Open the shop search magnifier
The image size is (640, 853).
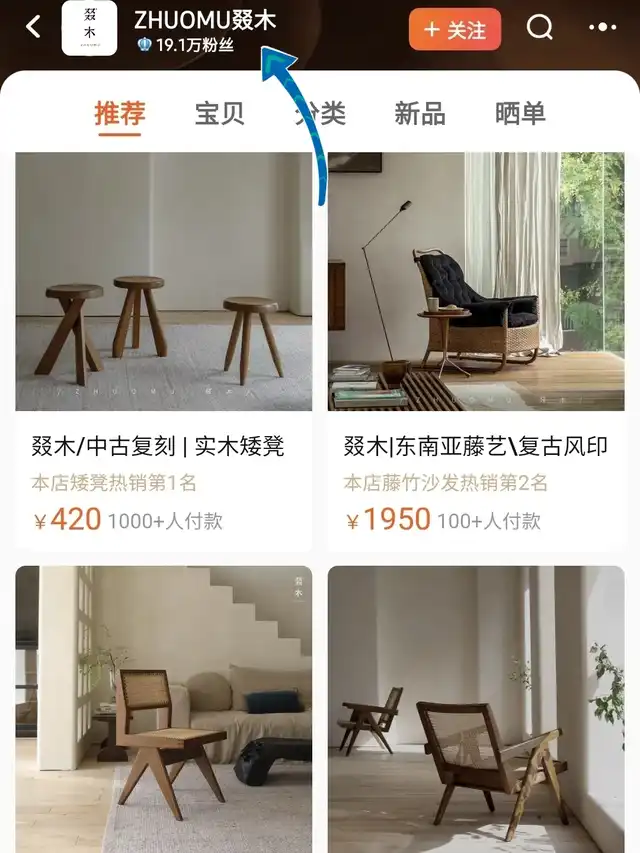pyautogui.click(x=540, y=28)
